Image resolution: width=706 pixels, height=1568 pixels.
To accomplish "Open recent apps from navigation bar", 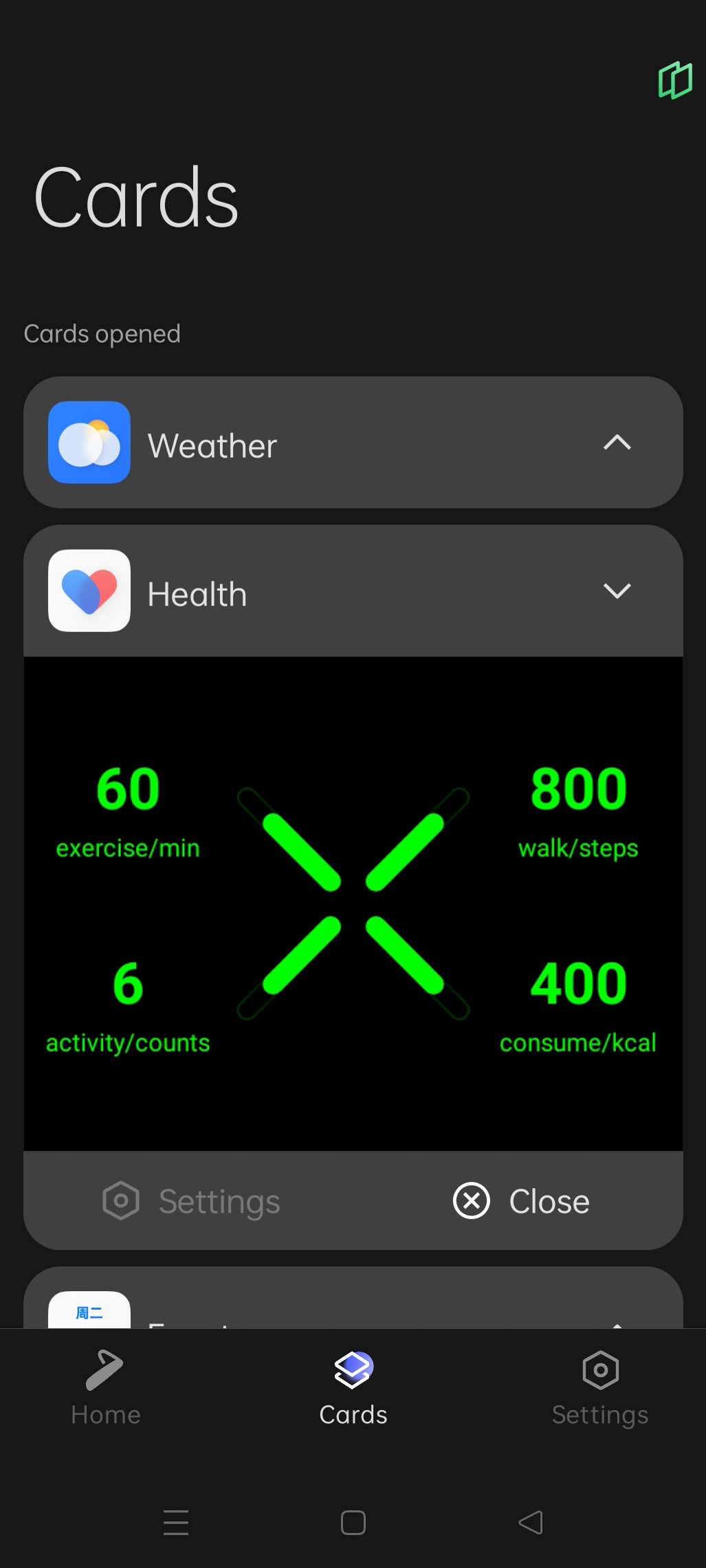I will [x=176, y=1523].
